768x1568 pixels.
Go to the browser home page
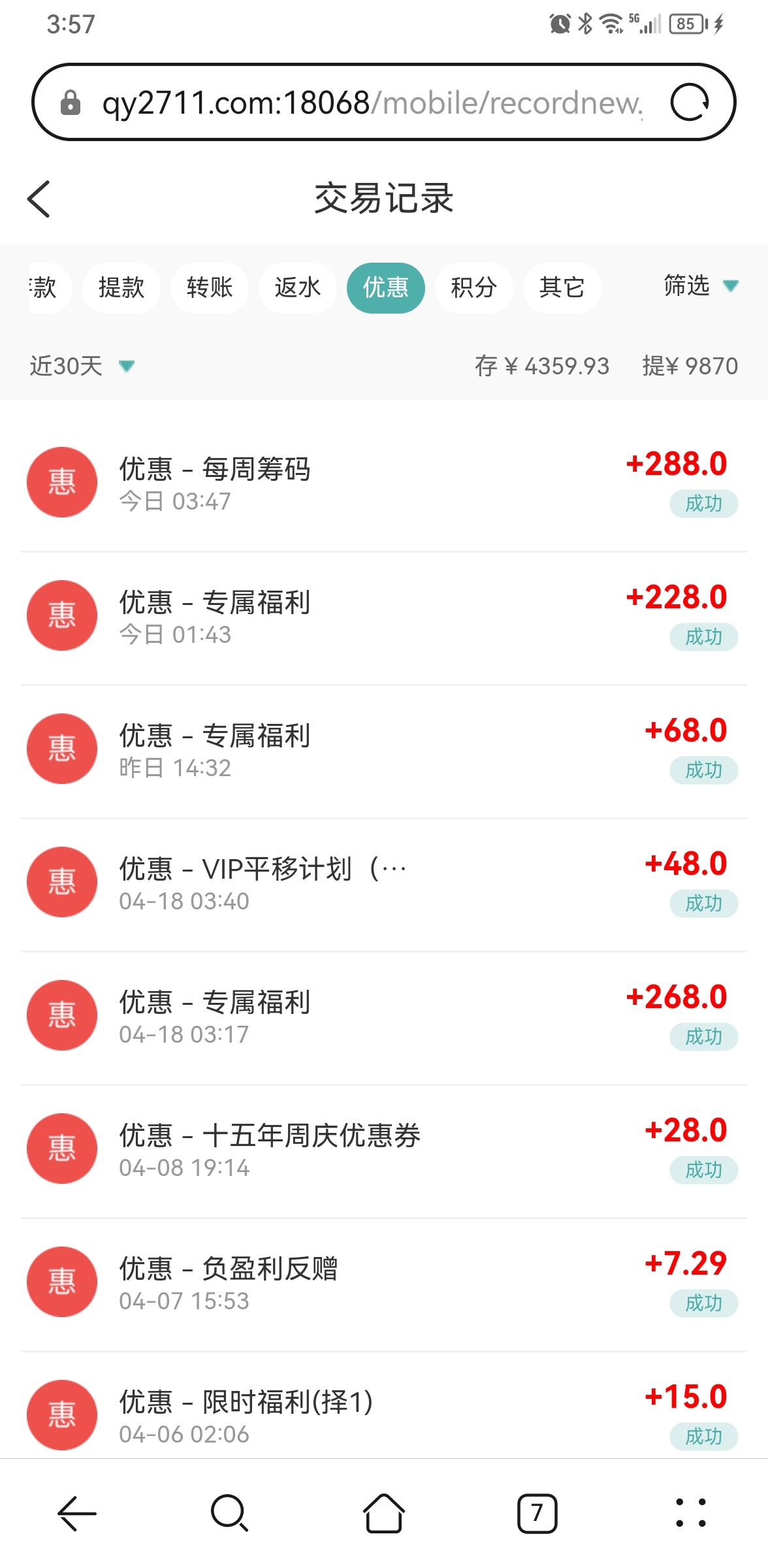point(384,1513)
